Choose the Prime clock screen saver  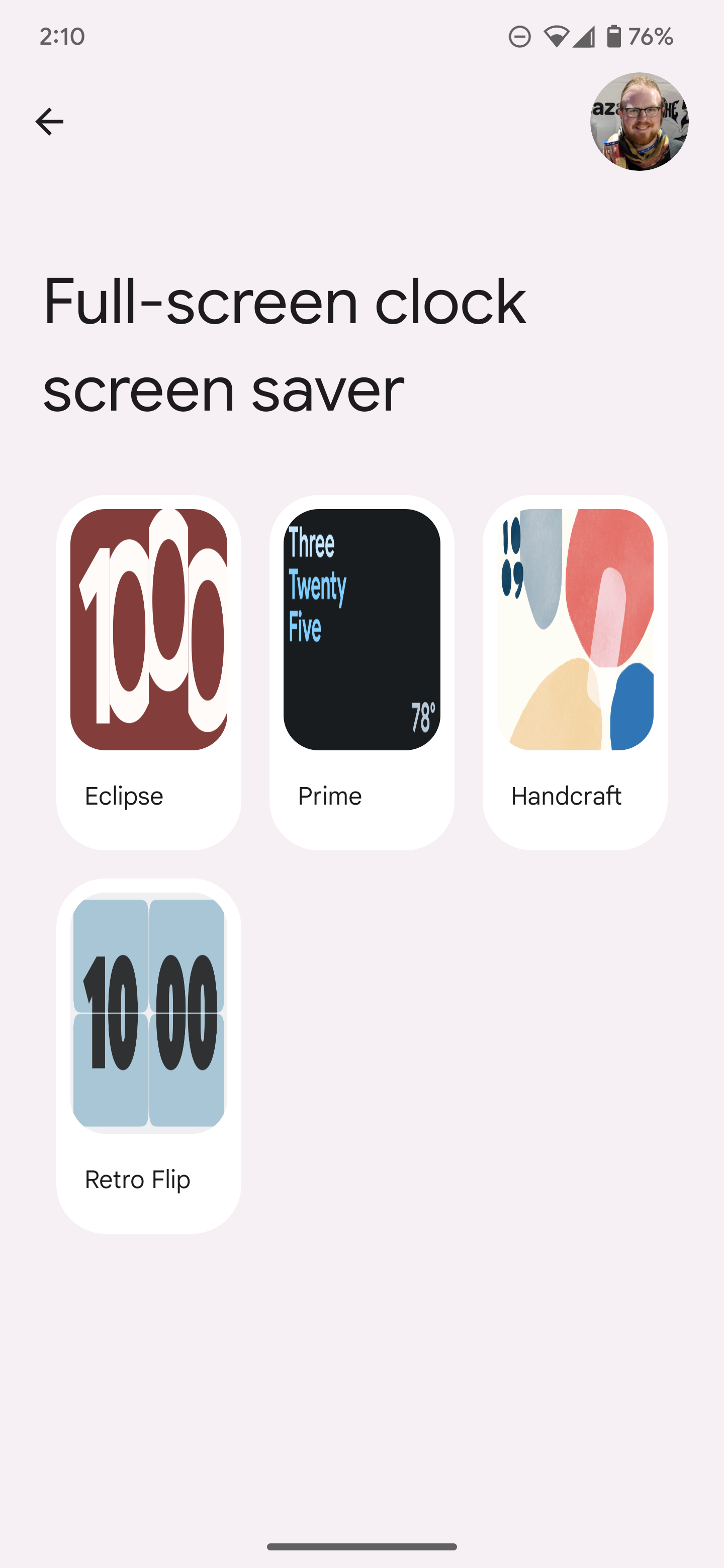click(361, 671)
